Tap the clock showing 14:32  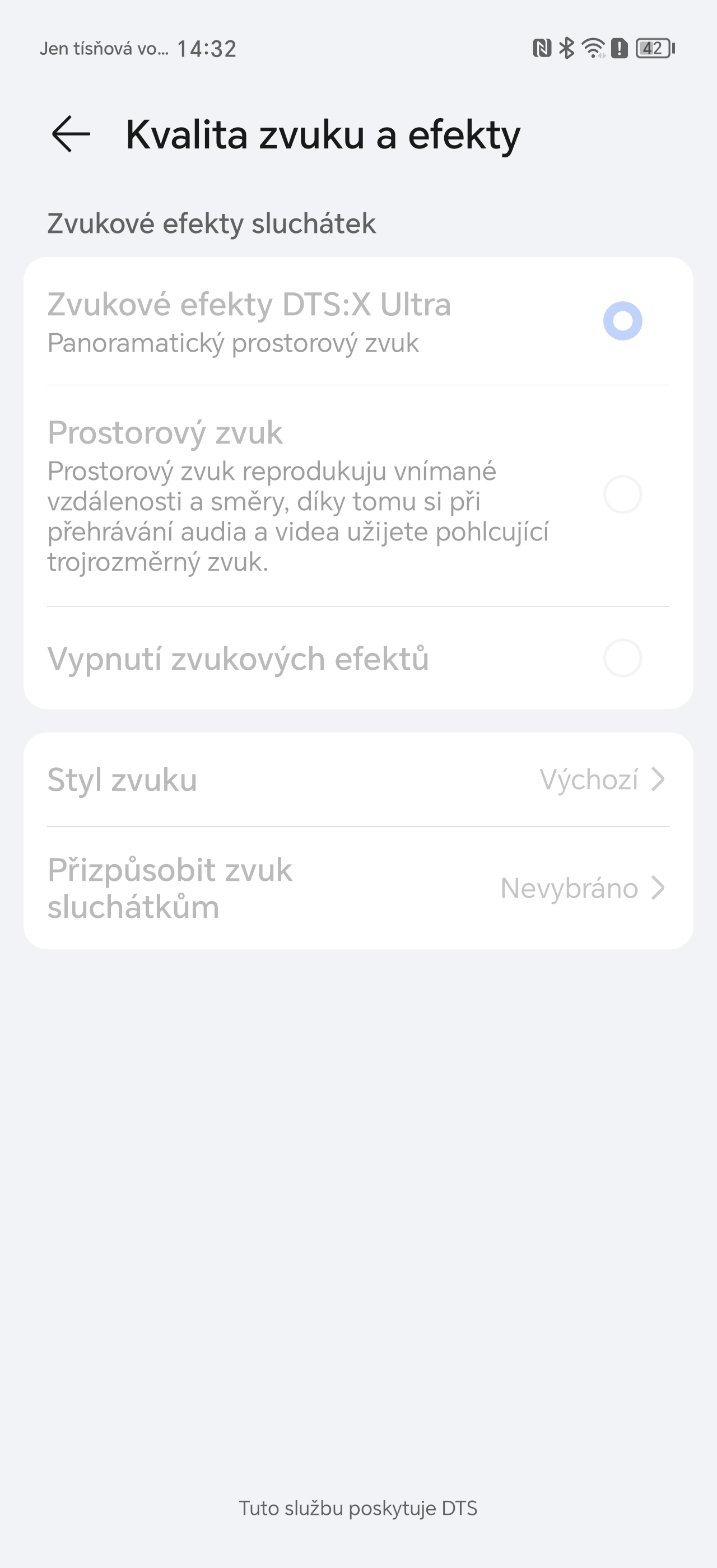coord(209,49)
